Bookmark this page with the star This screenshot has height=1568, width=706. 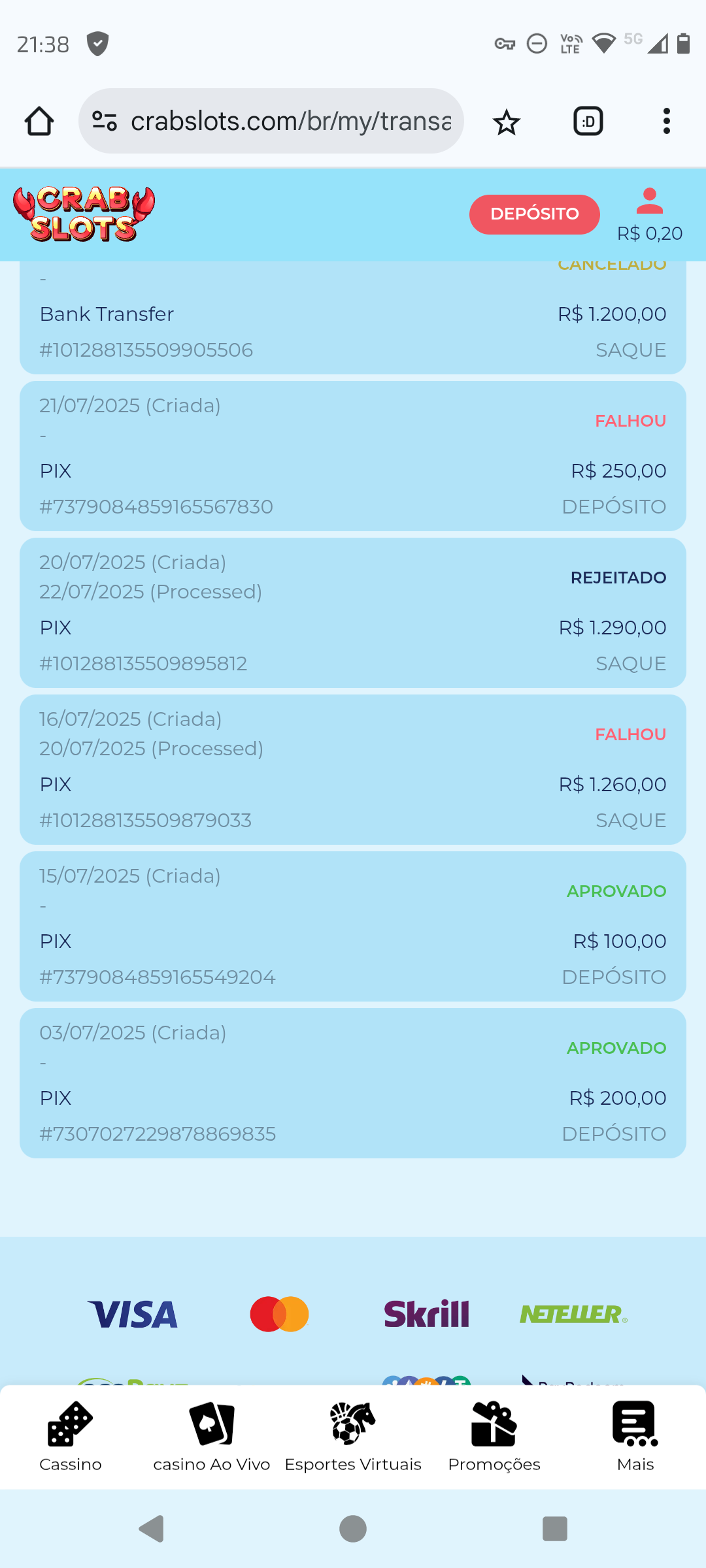(507, 122)
